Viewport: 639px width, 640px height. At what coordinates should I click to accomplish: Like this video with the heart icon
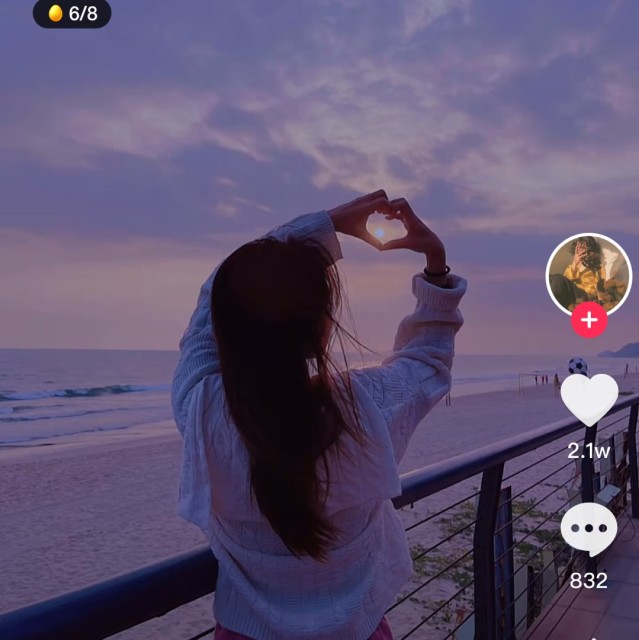point(589,399)
